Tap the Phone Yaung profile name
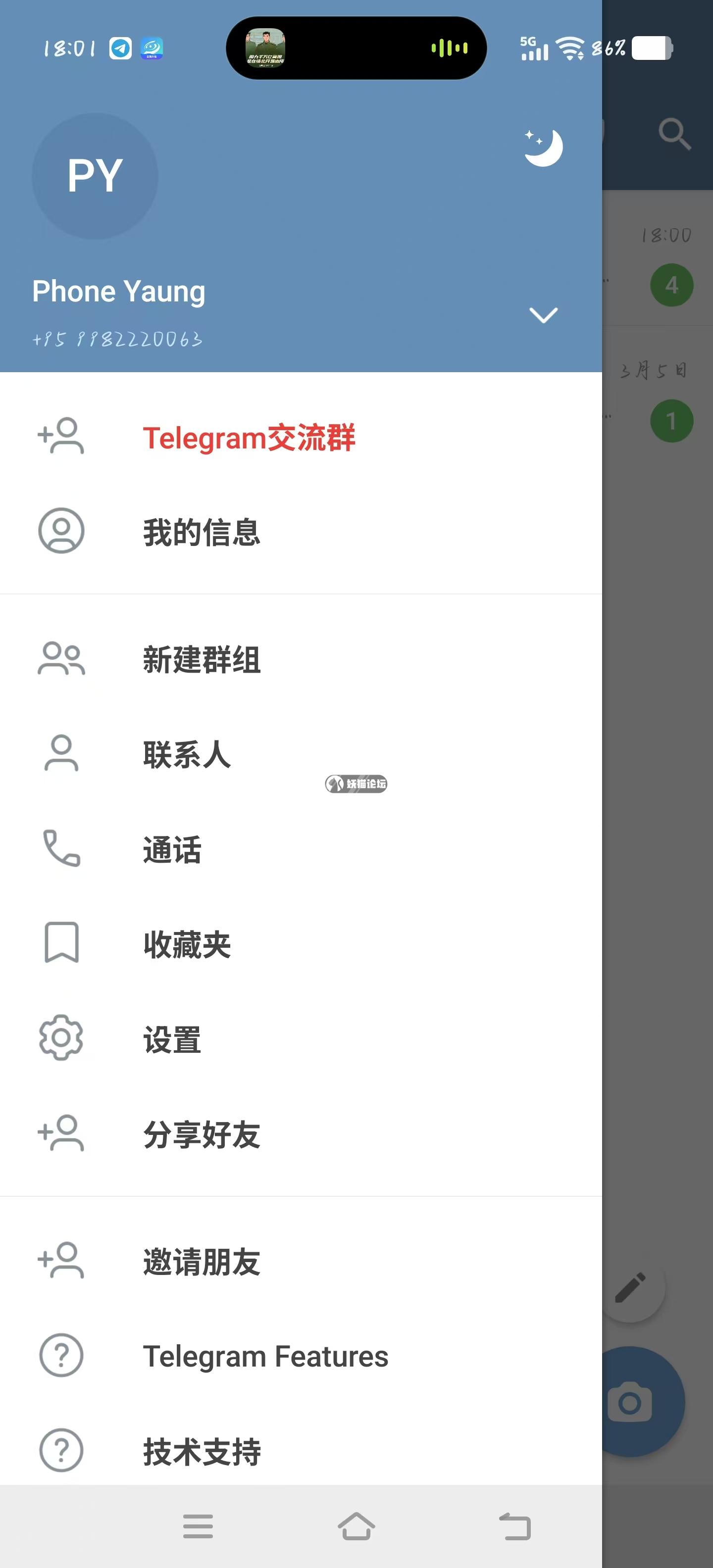The width and height of the screenshot is (713, 1568). pyautogui.click(x=119, y=291)
